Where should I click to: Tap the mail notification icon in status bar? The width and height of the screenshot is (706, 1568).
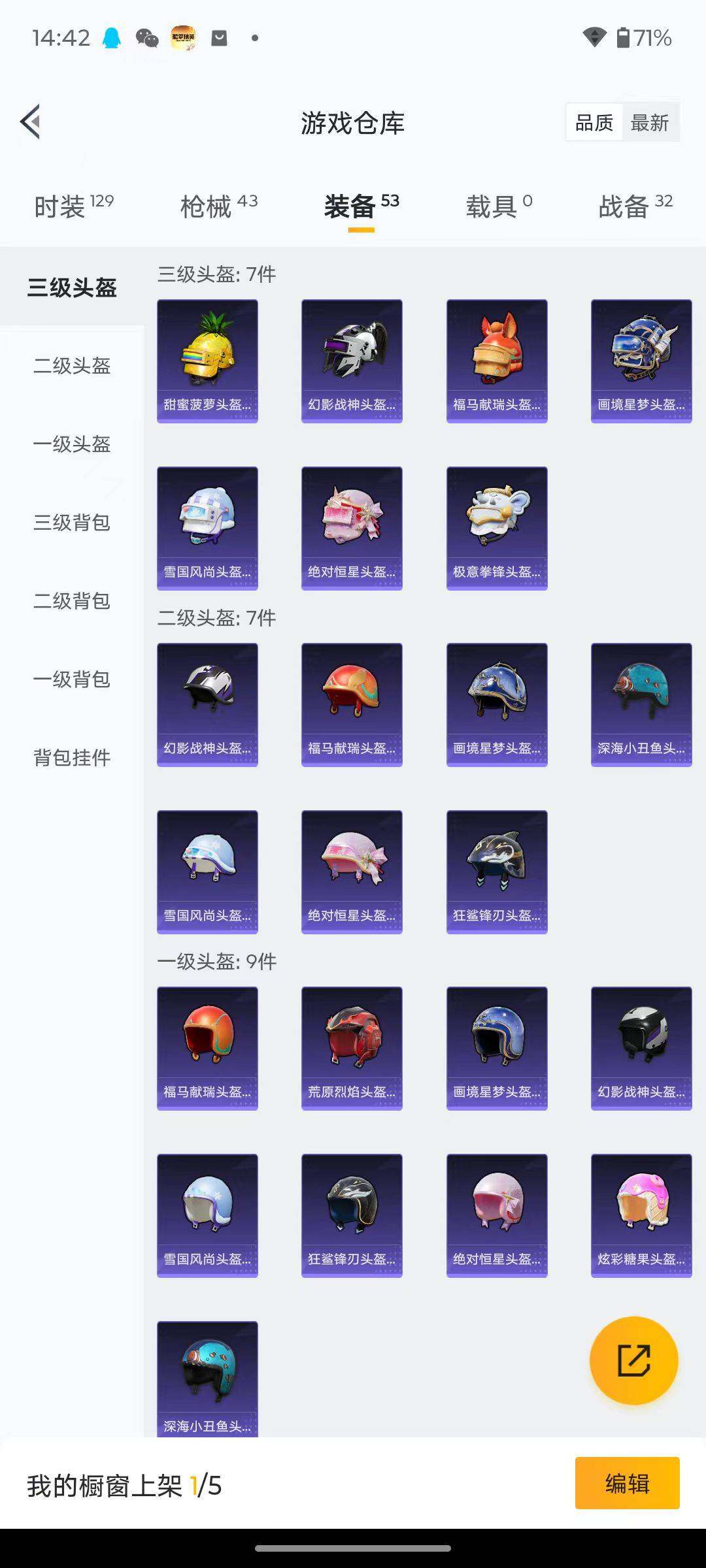click(x=220, y=39)
